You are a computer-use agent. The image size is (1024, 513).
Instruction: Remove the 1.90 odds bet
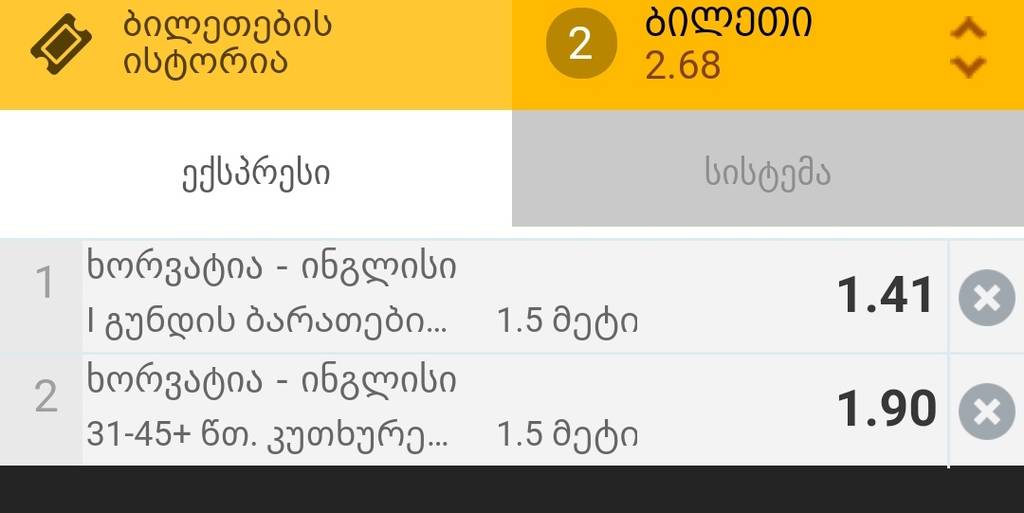click(986, 411)
